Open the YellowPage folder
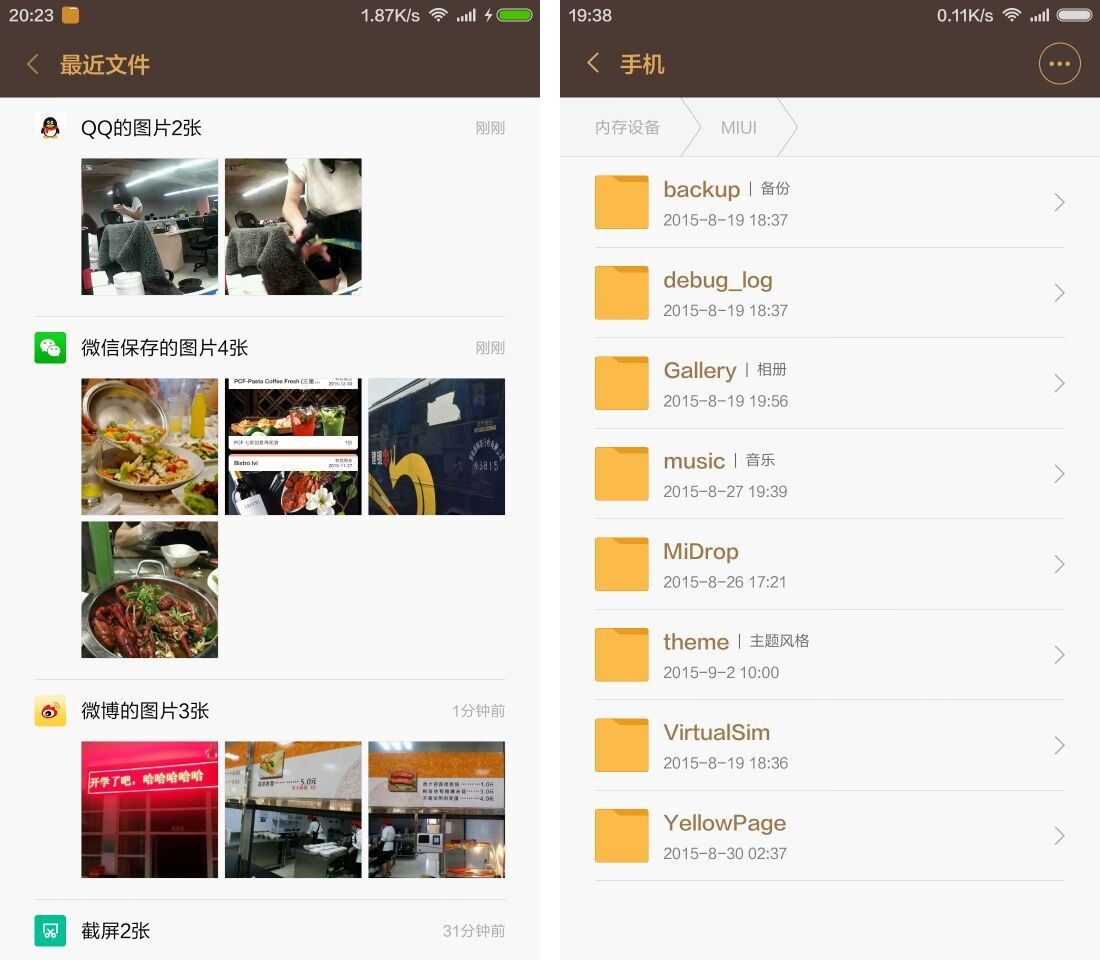1100x960 pixels. pyautogui.click(x=828, y=836)
